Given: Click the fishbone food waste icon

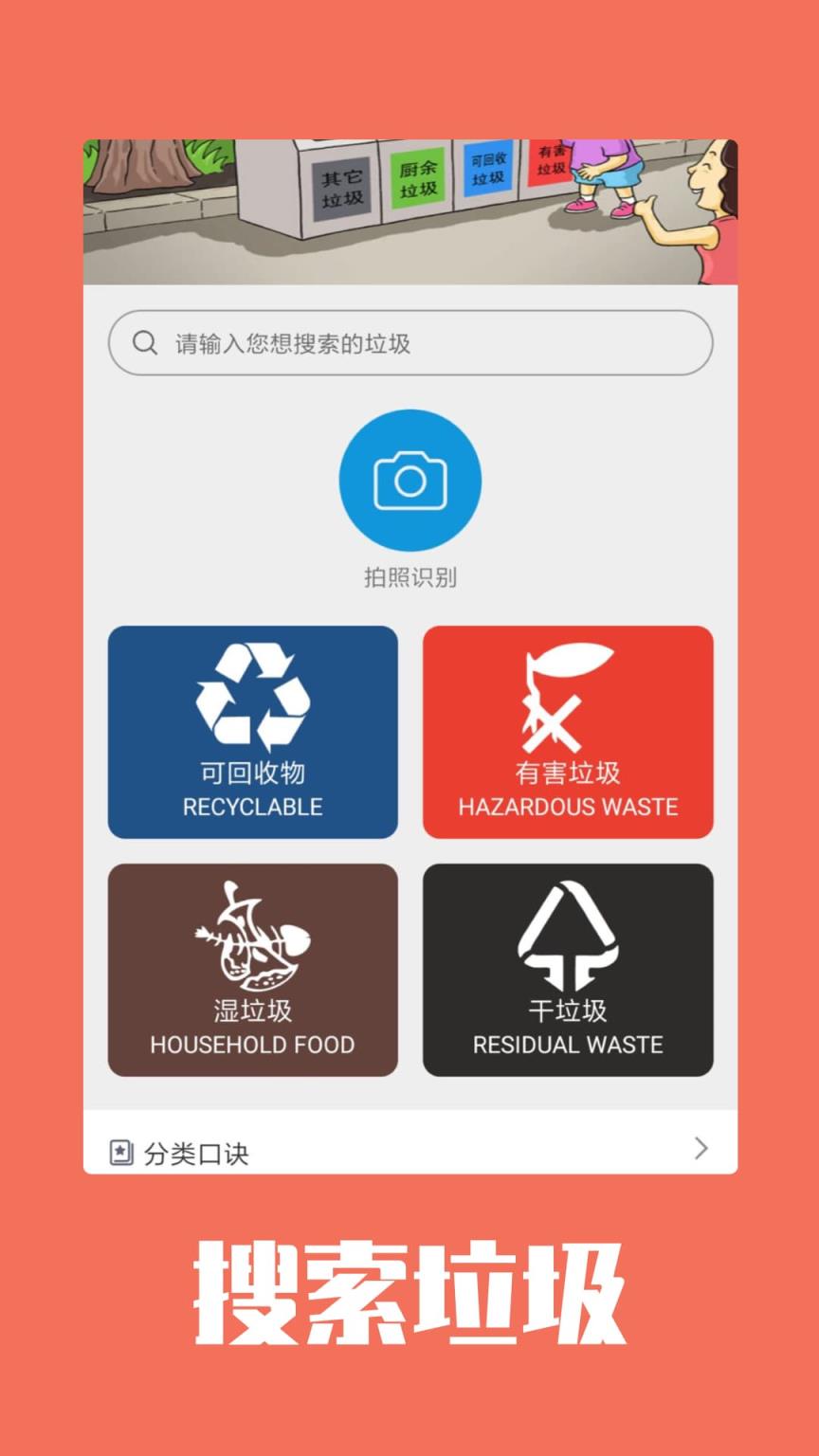Looking at the screenshot, I should click(x=251, y=934).
